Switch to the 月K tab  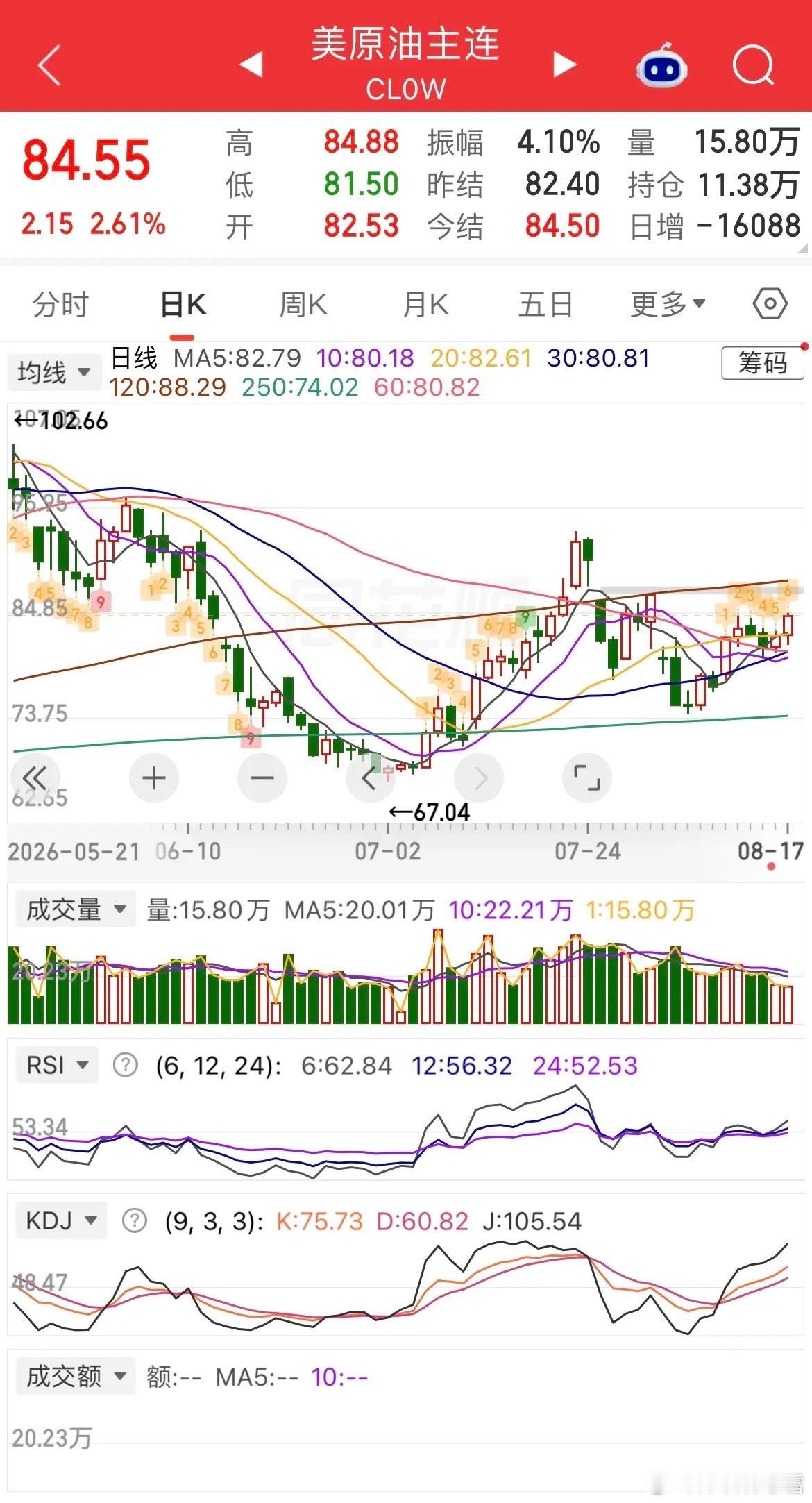pos(425,304)
